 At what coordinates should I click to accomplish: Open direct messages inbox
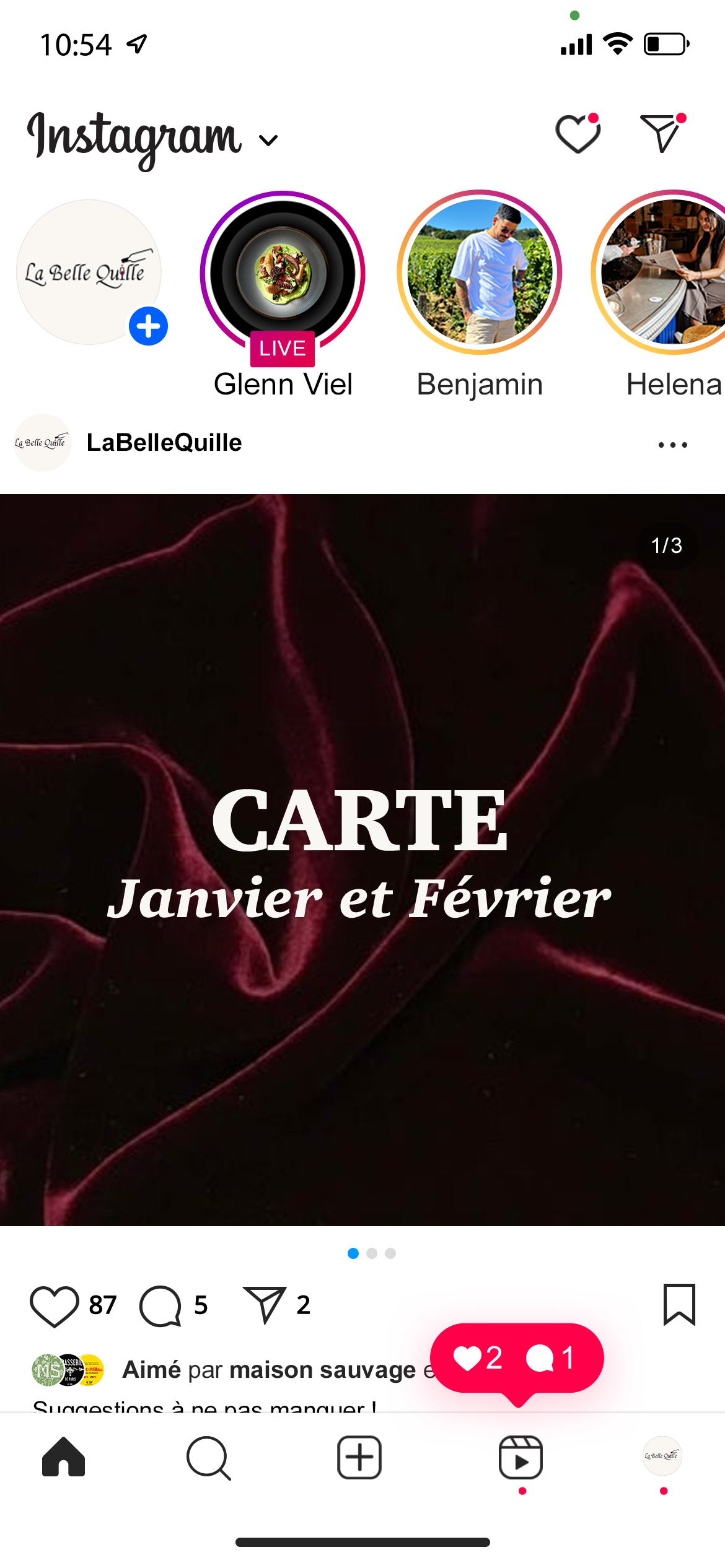[x=662, y=133]
